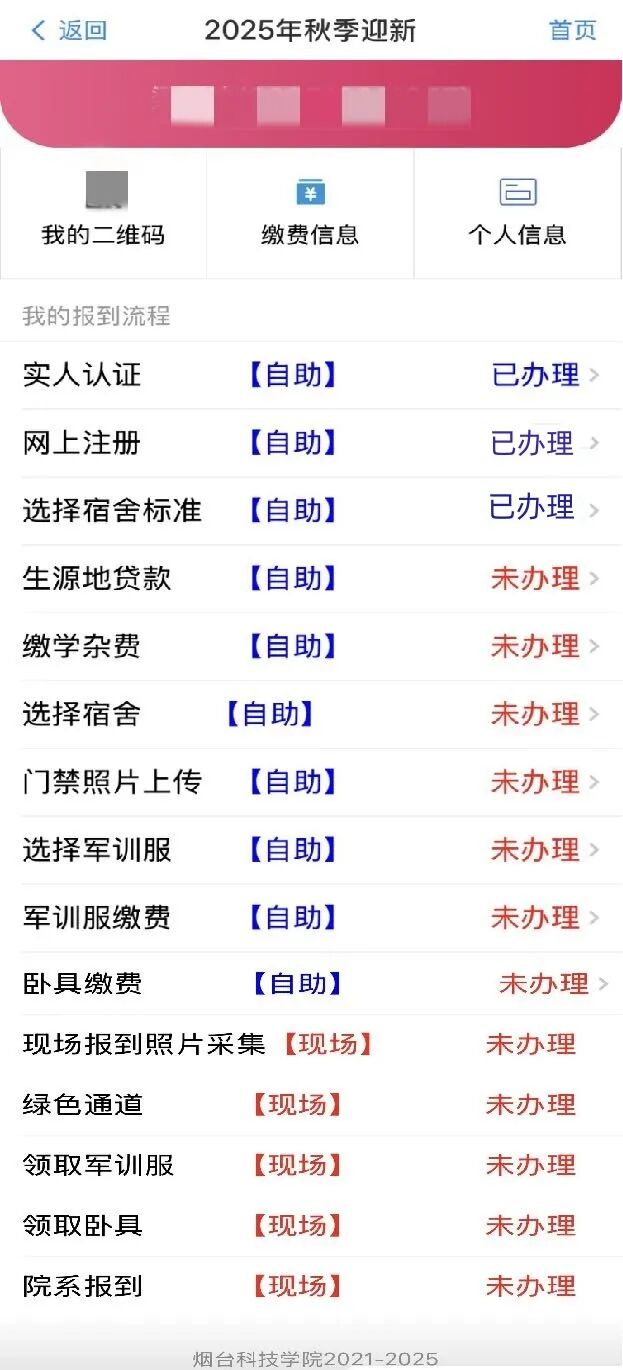Open 个人信息
The width and height of the screenshot is (623, 1370).
pos(517,212)
